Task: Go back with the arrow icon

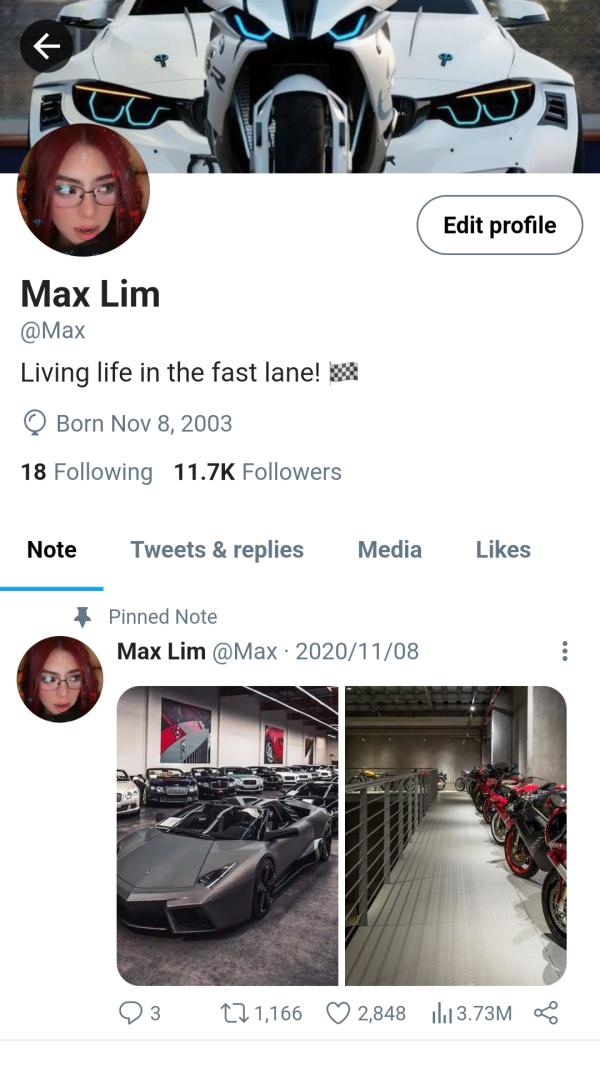Action: coord(46,45)
